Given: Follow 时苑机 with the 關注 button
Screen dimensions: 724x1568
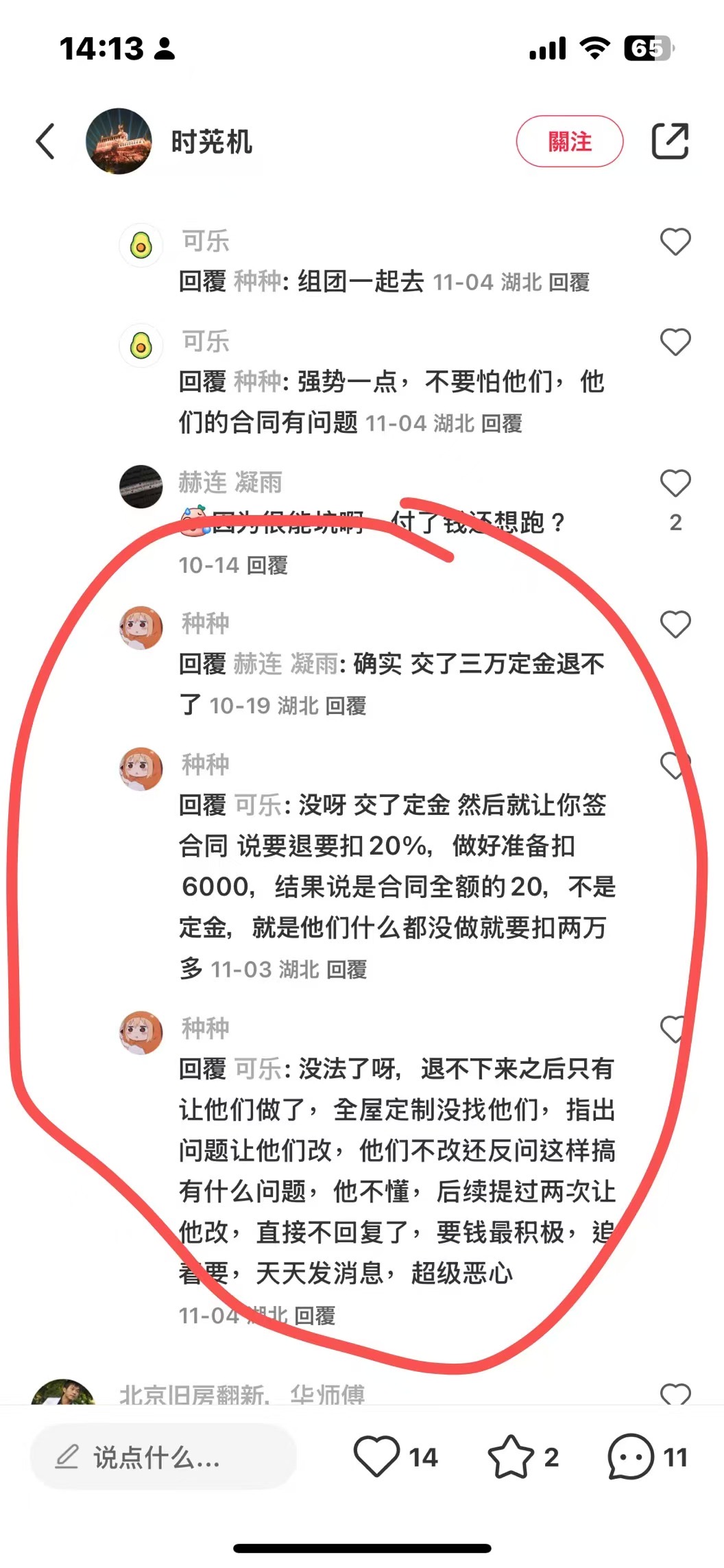Looking at the screenshot, I should (569, 141).
